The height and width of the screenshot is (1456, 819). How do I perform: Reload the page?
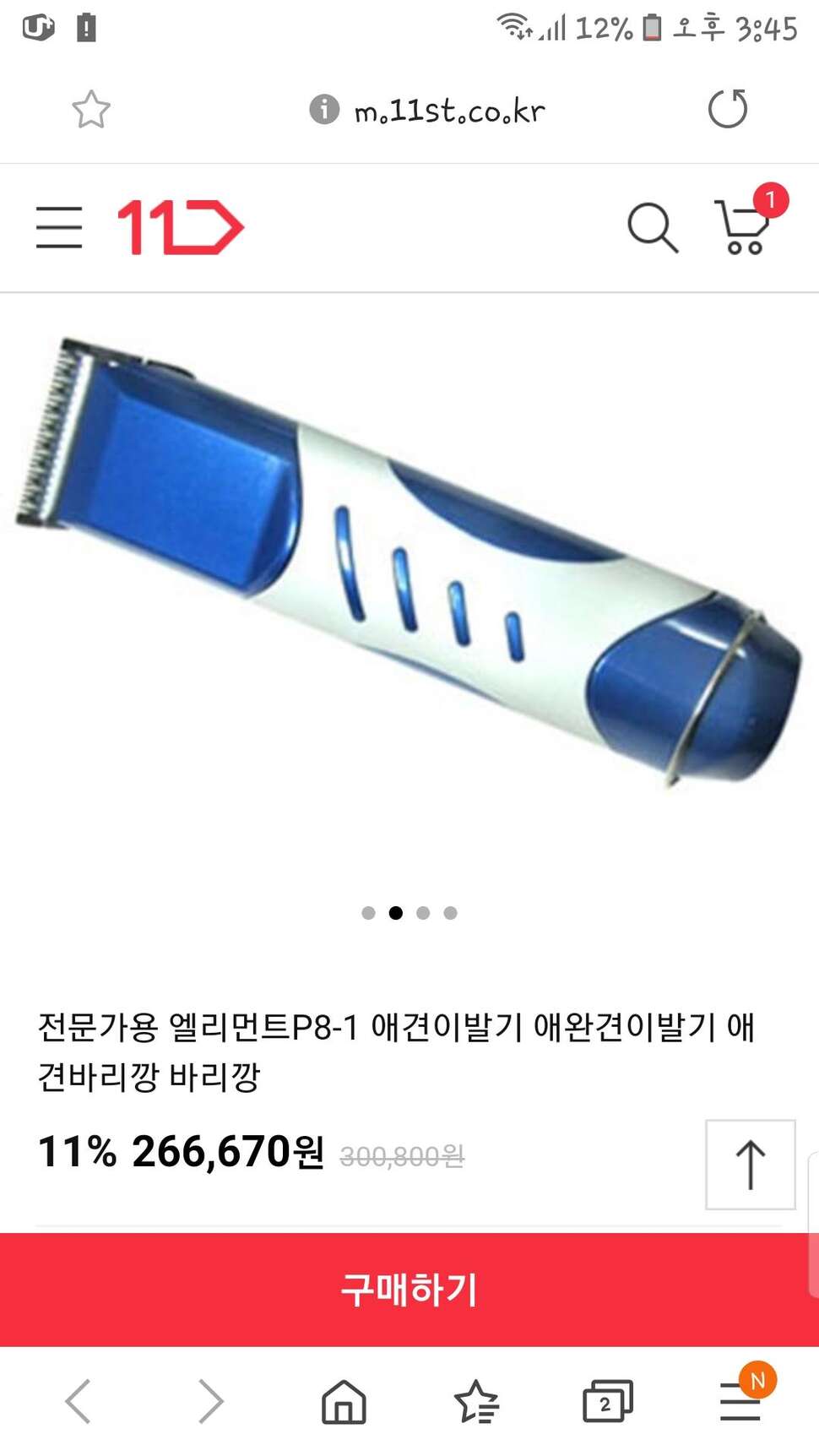click(x=728, y=109)
